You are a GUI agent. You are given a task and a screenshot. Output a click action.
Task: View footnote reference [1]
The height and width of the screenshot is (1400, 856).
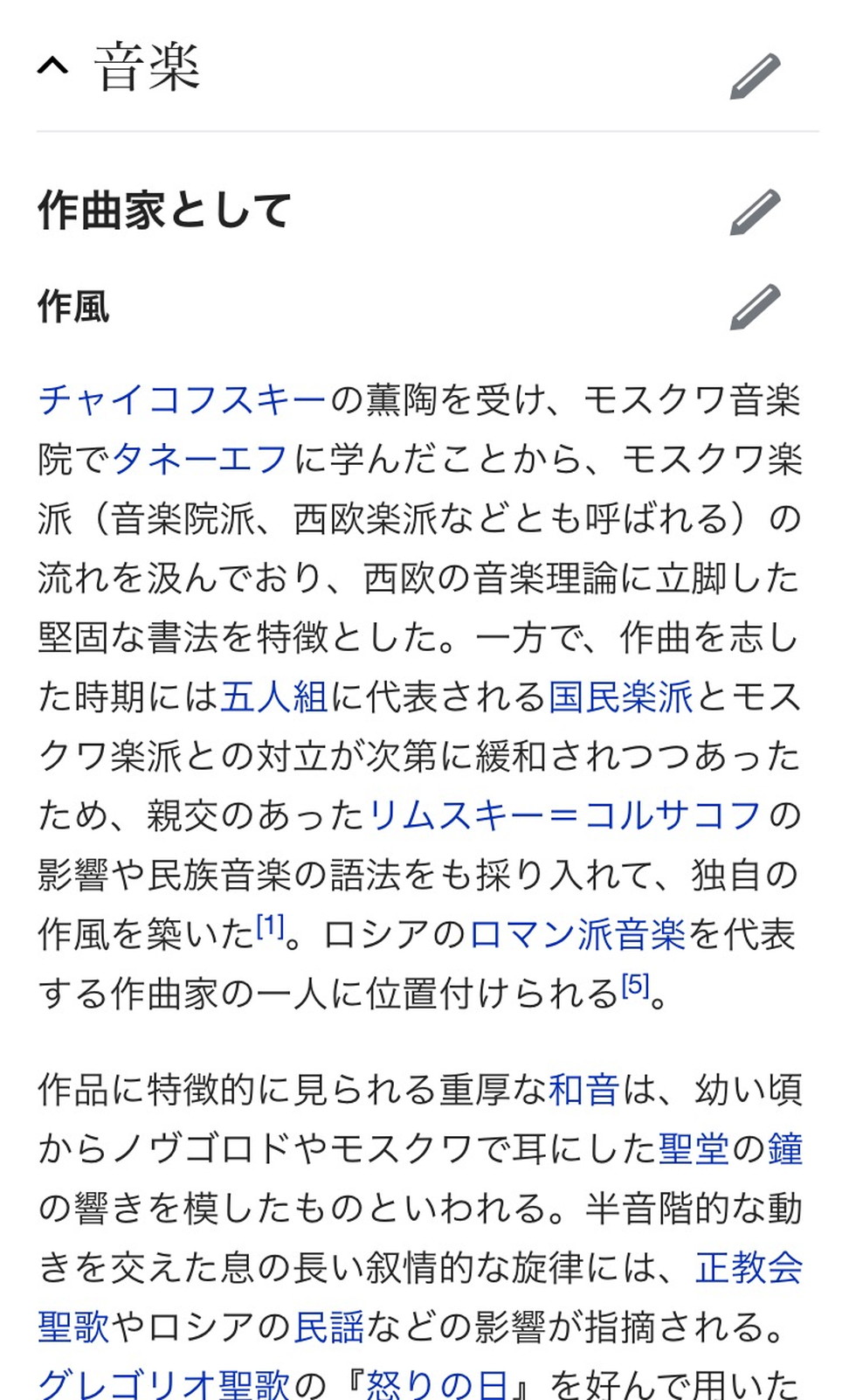270,926
